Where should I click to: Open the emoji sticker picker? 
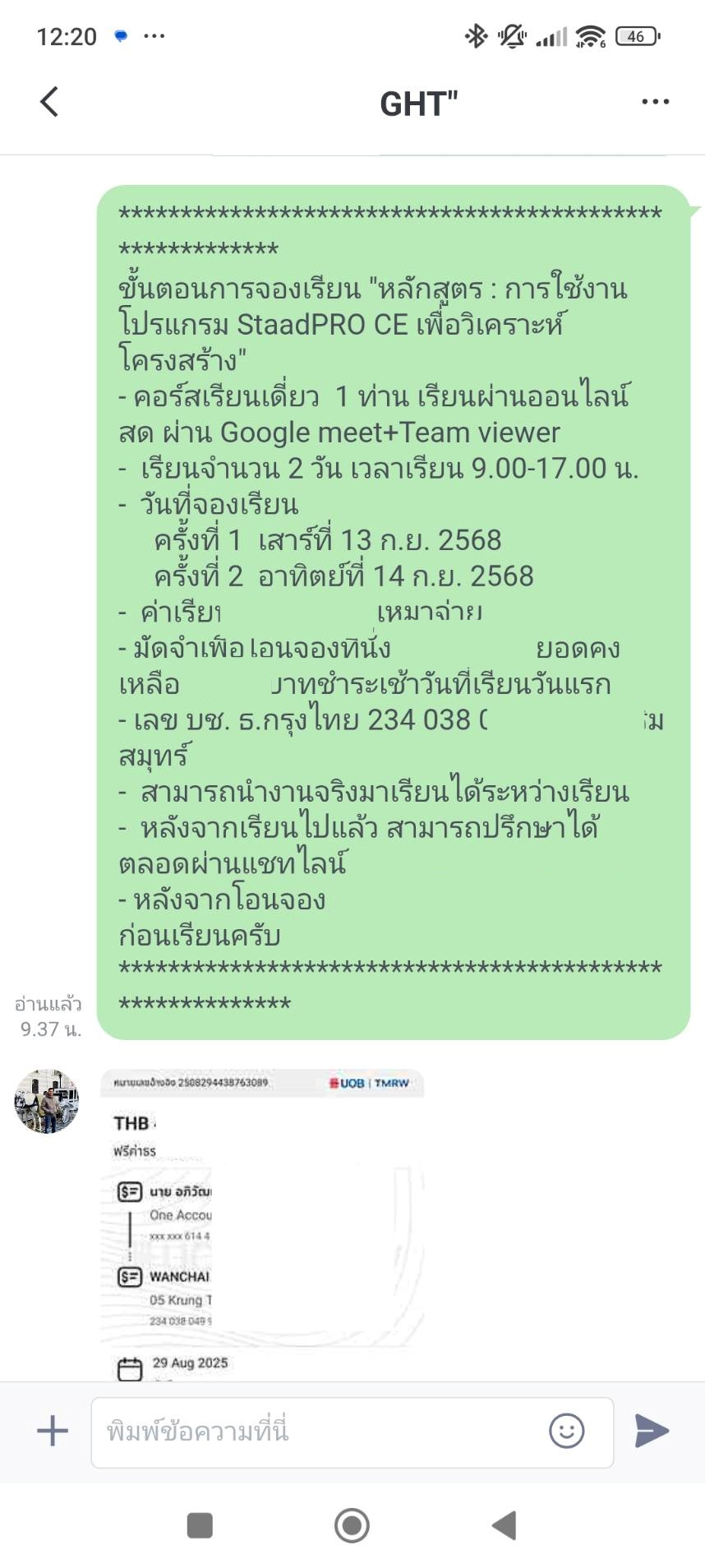[566, 1431]
